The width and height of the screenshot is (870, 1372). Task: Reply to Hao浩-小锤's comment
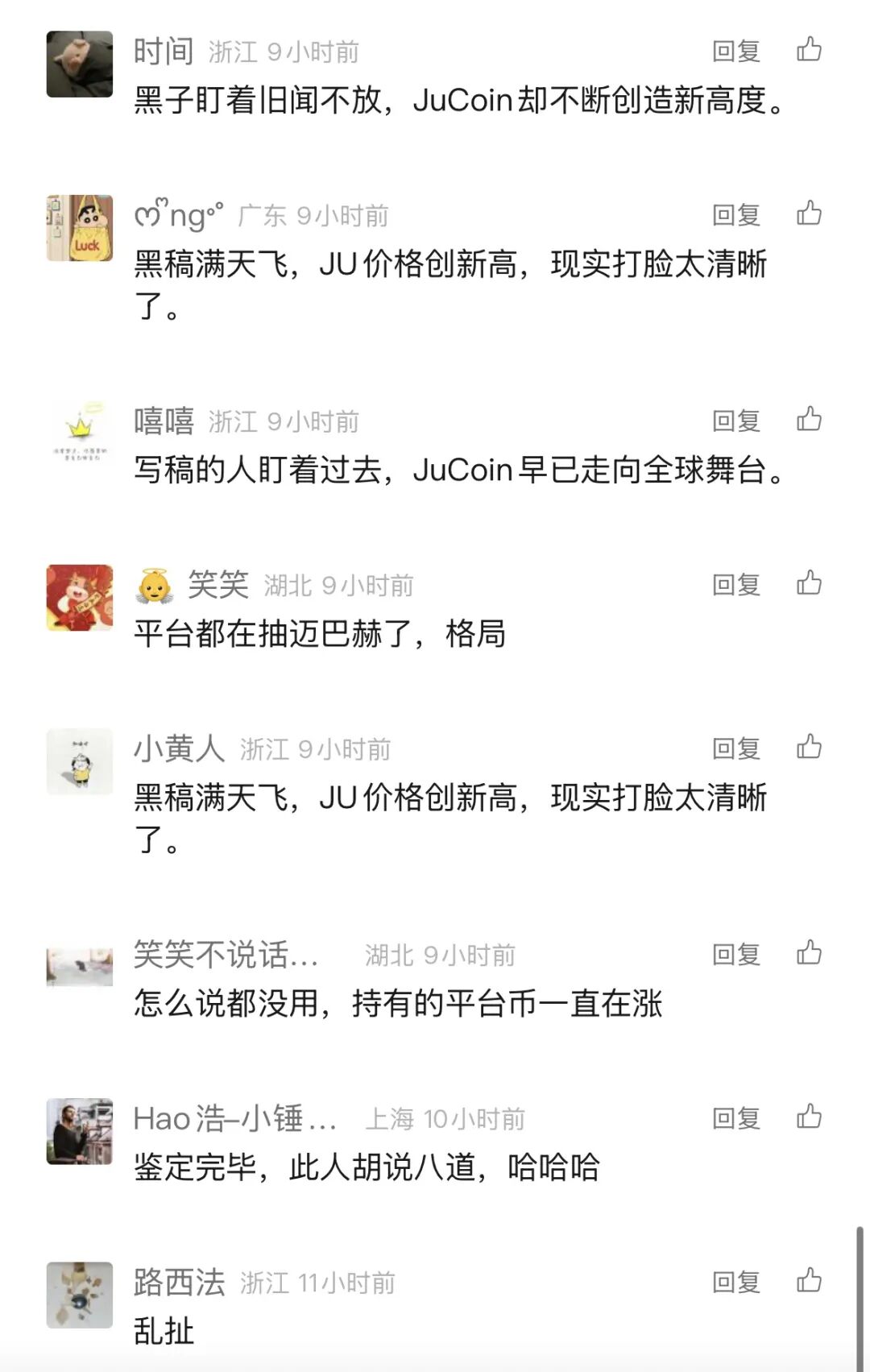point(736,1118)
